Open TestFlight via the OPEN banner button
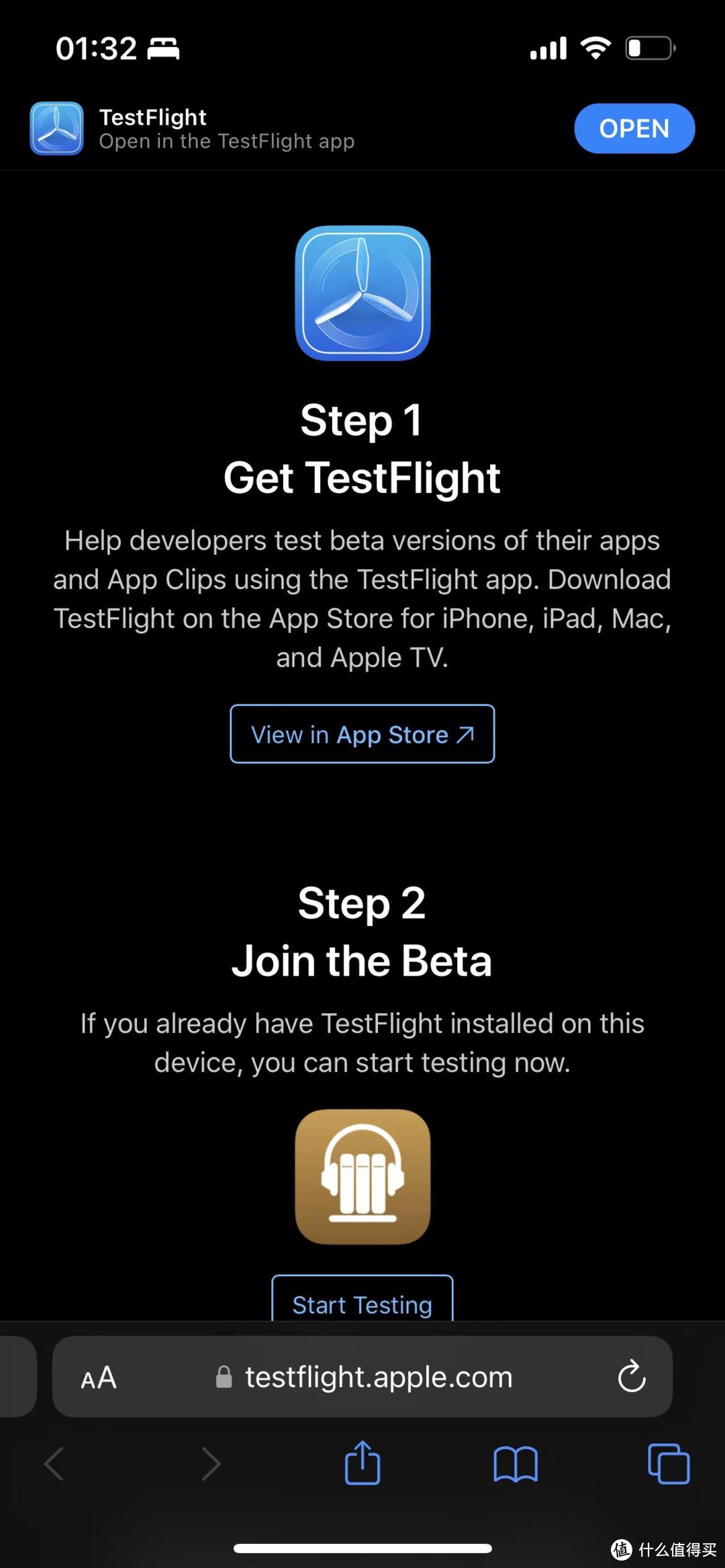 point(634,128)
